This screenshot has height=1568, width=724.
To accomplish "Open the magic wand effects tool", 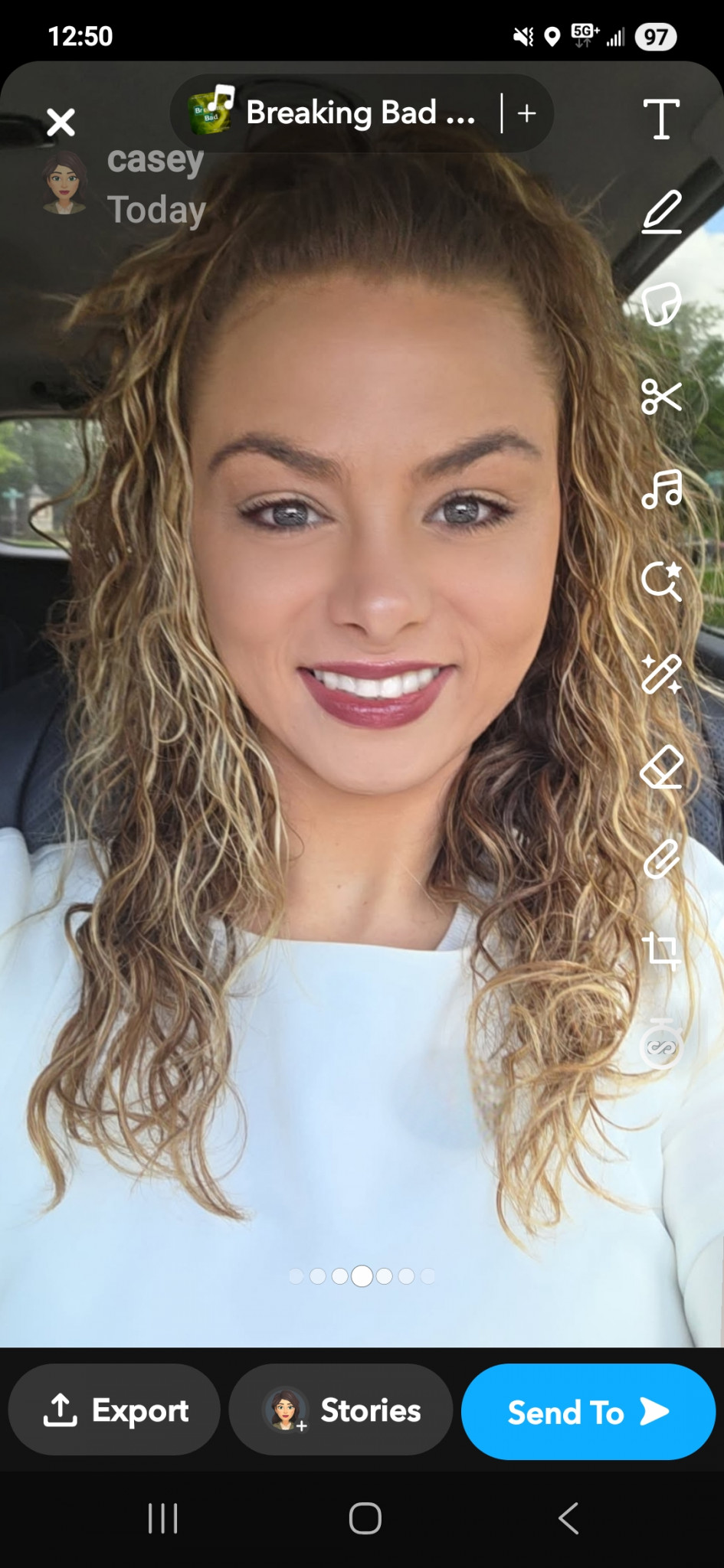I will 661,674.
